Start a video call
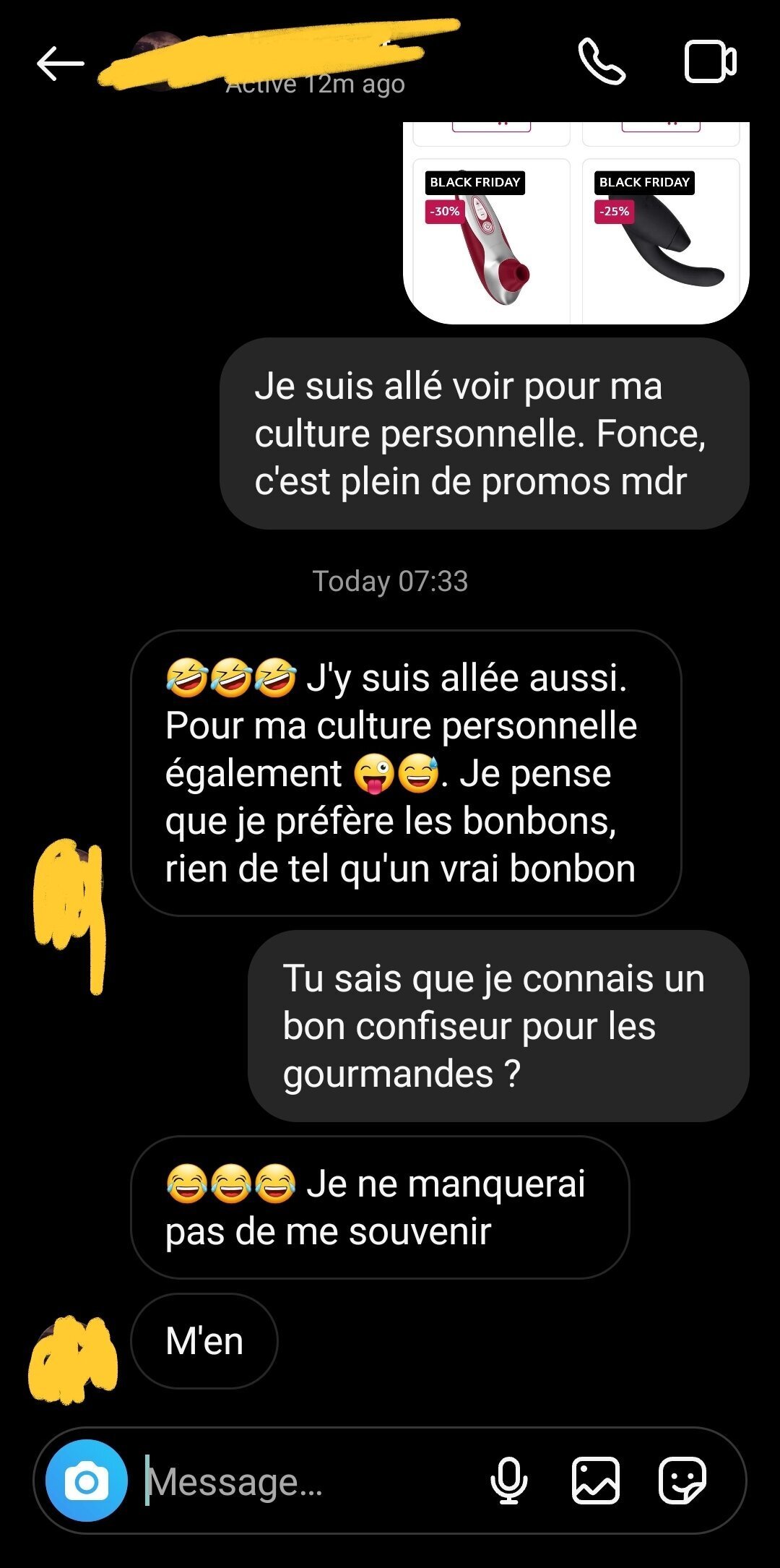This screenshot has width=780, height=1568. (710, 62)
